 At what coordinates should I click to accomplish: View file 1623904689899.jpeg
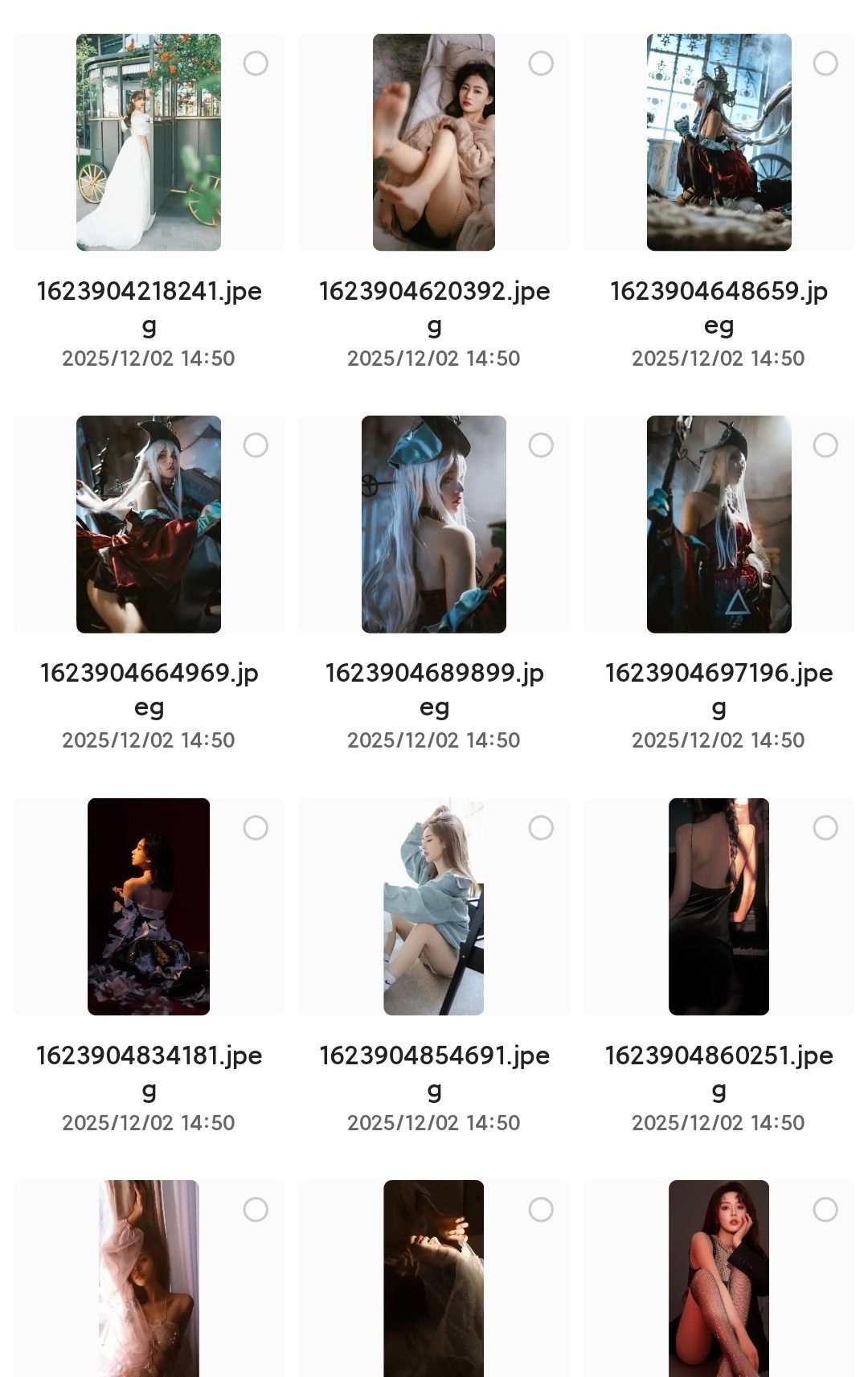point(434,524)
